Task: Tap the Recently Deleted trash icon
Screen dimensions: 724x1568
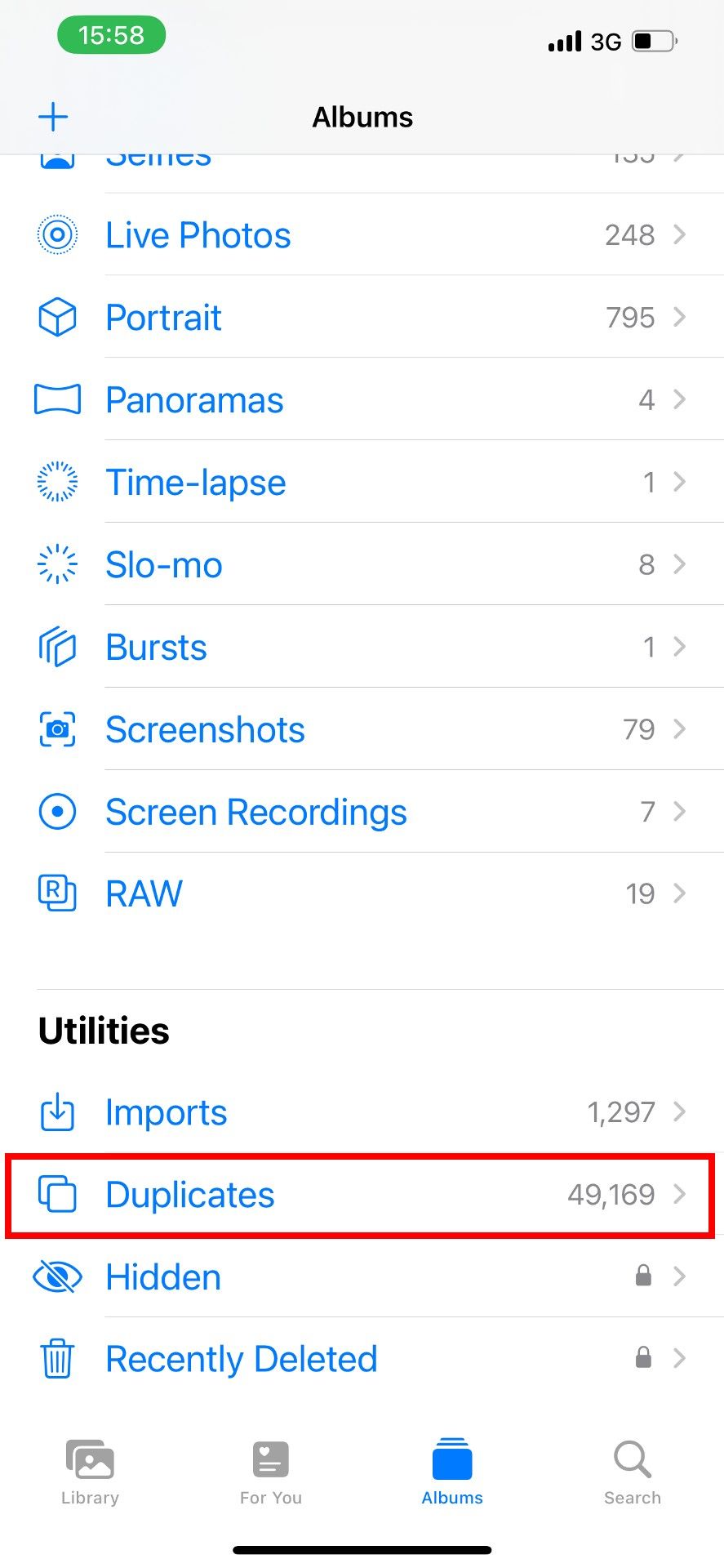Action: coord(56,1358)
